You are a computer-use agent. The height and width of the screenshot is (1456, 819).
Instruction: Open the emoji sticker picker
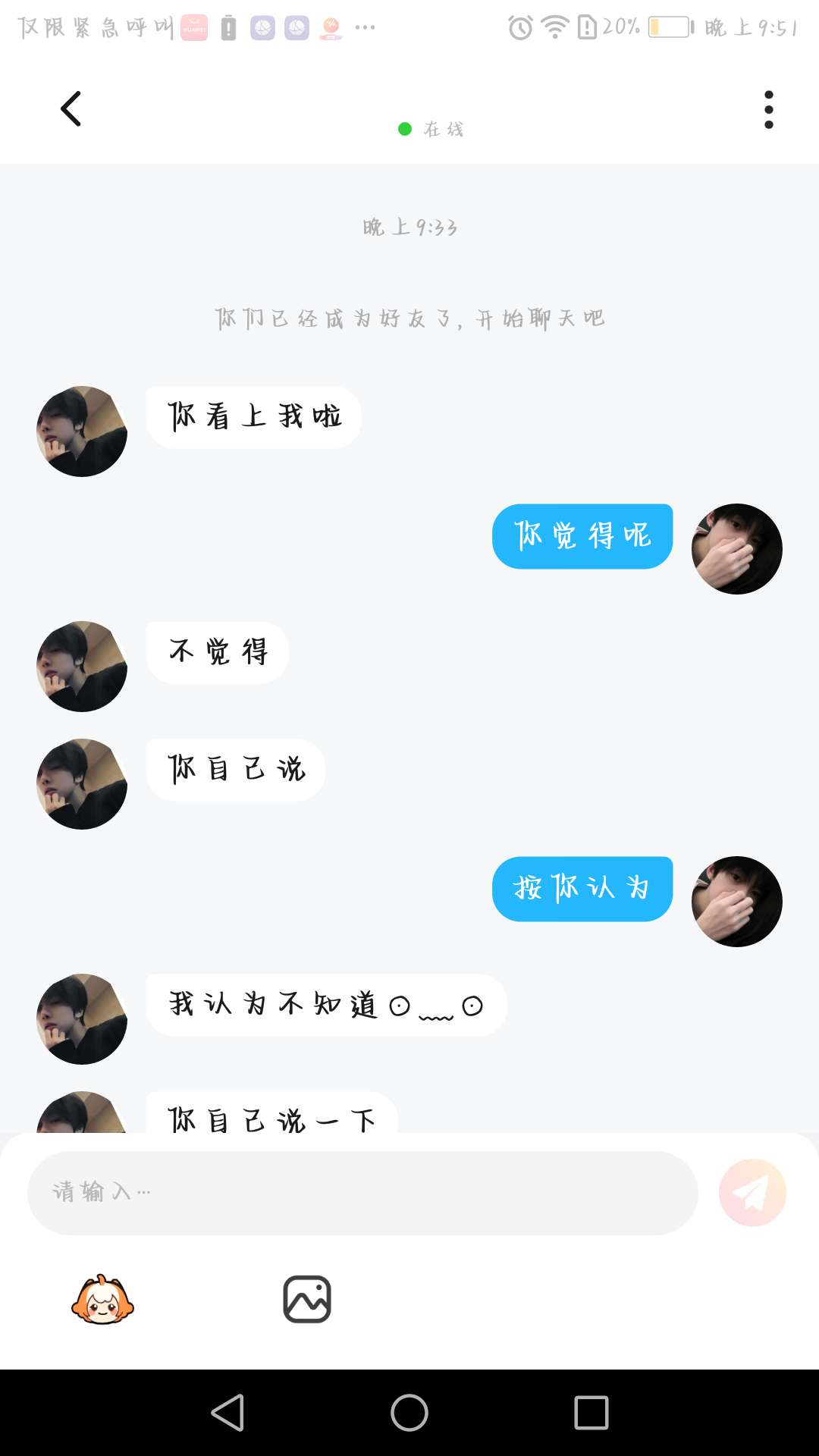[102, 1300]
